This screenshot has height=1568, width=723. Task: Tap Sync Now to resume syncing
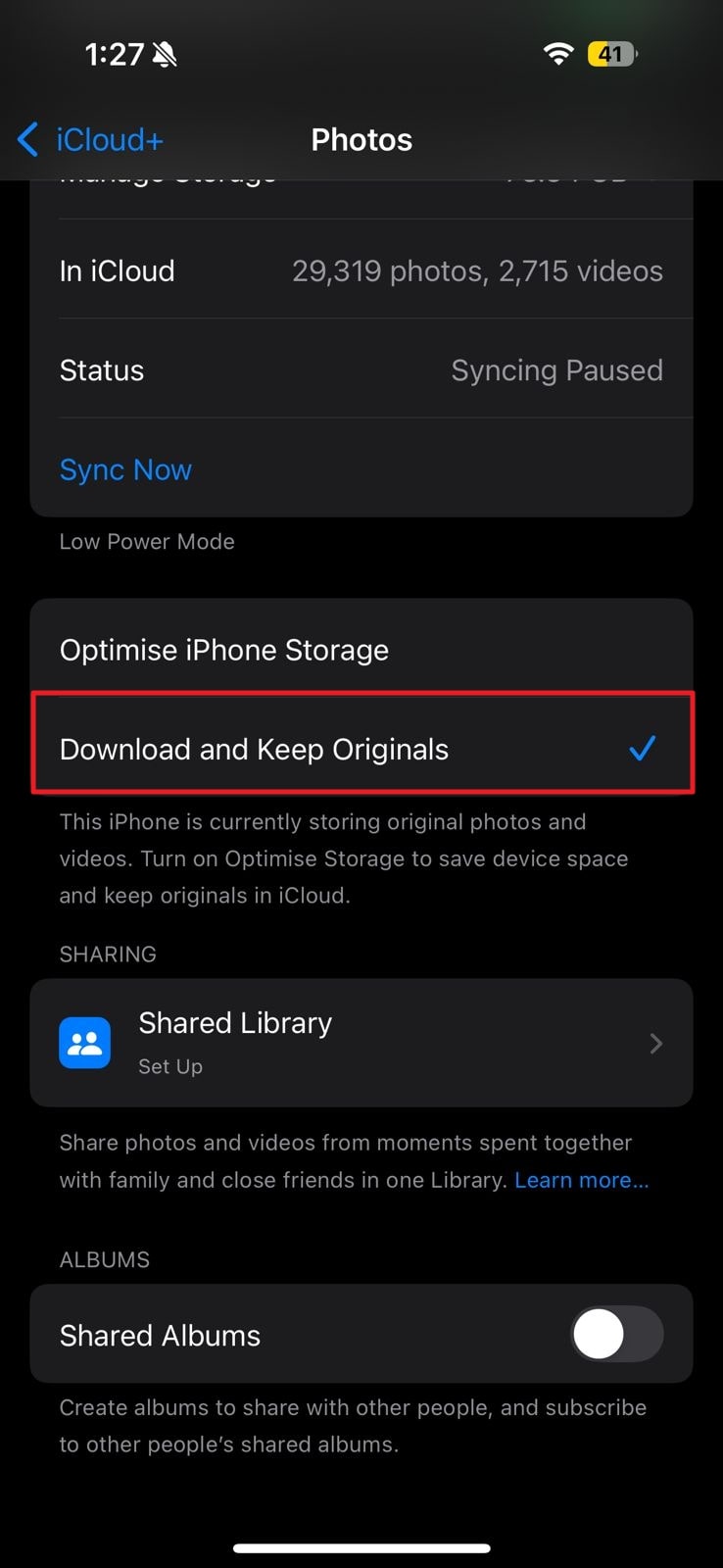125,469
